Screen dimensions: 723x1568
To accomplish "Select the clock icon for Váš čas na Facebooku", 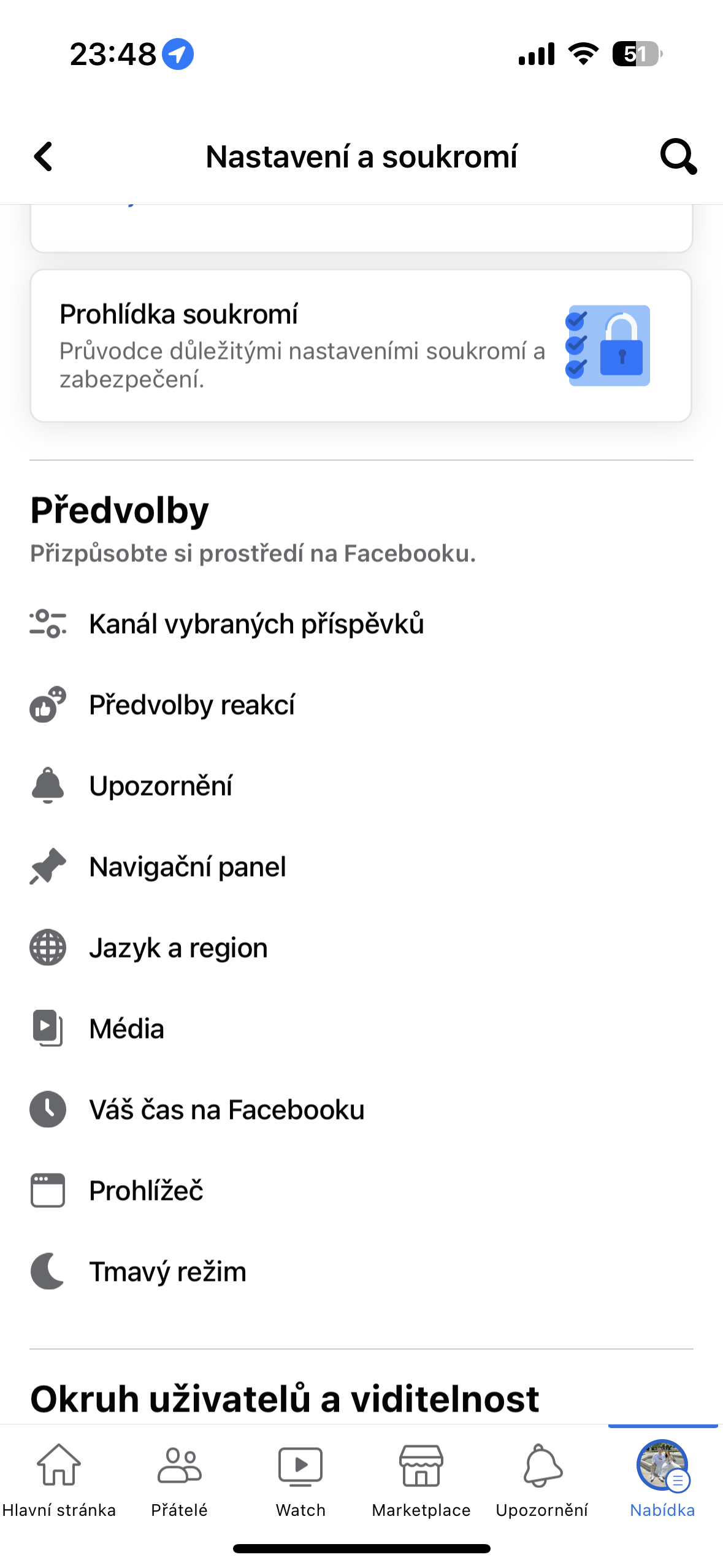I will pyautogui.click(x=47, y=1109).
